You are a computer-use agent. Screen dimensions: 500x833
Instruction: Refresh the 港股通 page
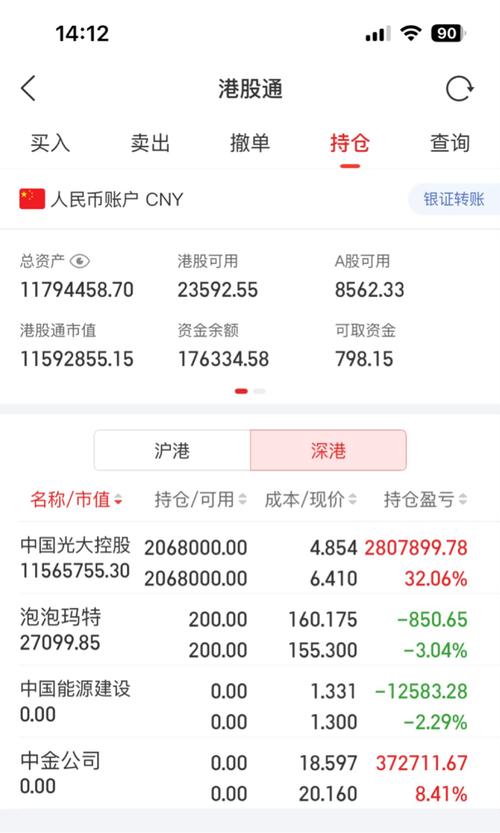tap(460, 89)
